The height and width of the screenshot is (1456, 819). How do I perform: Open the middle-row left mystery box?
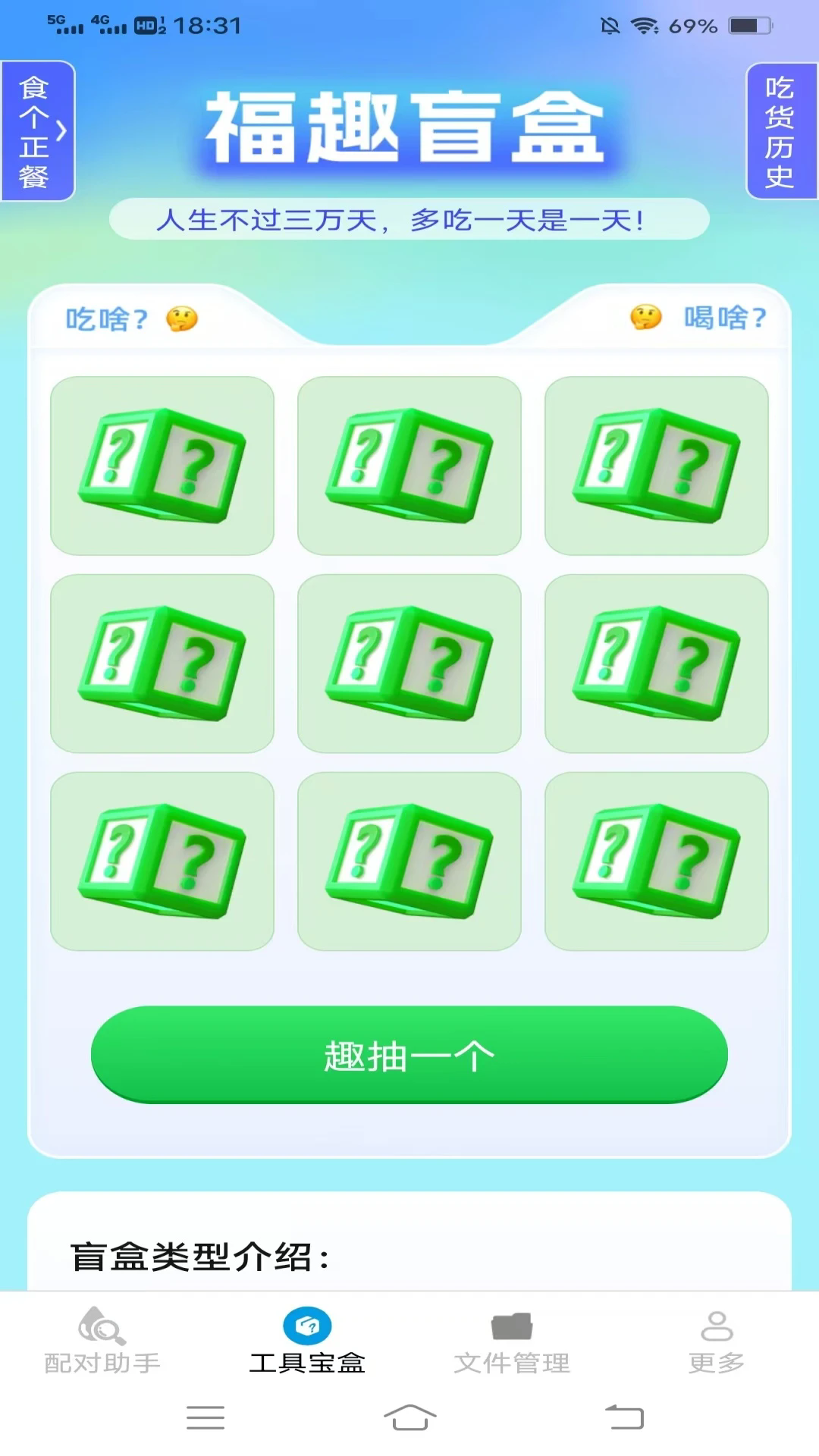pyautogui.click(x=162, y=662)
